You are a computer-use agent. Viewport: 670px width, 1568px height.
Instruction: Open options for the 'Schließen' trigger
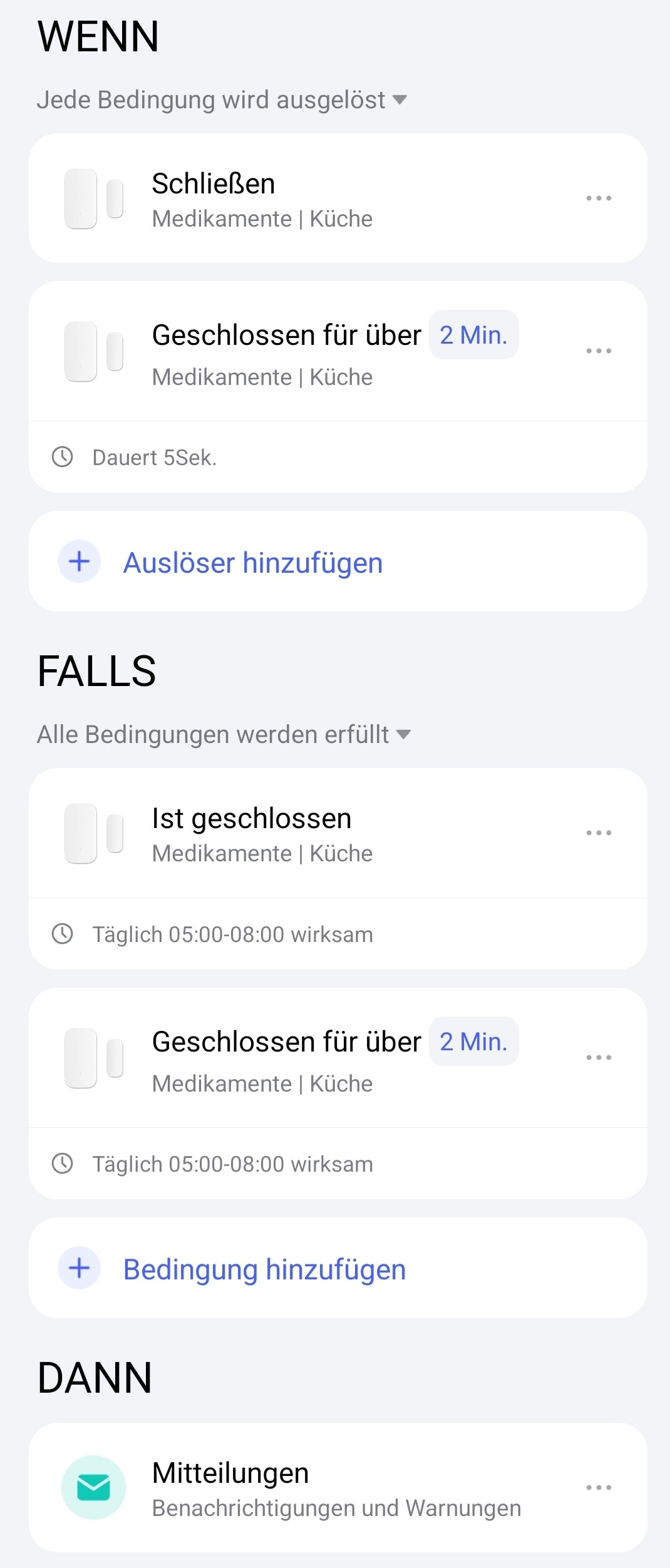tap(599, 198)
